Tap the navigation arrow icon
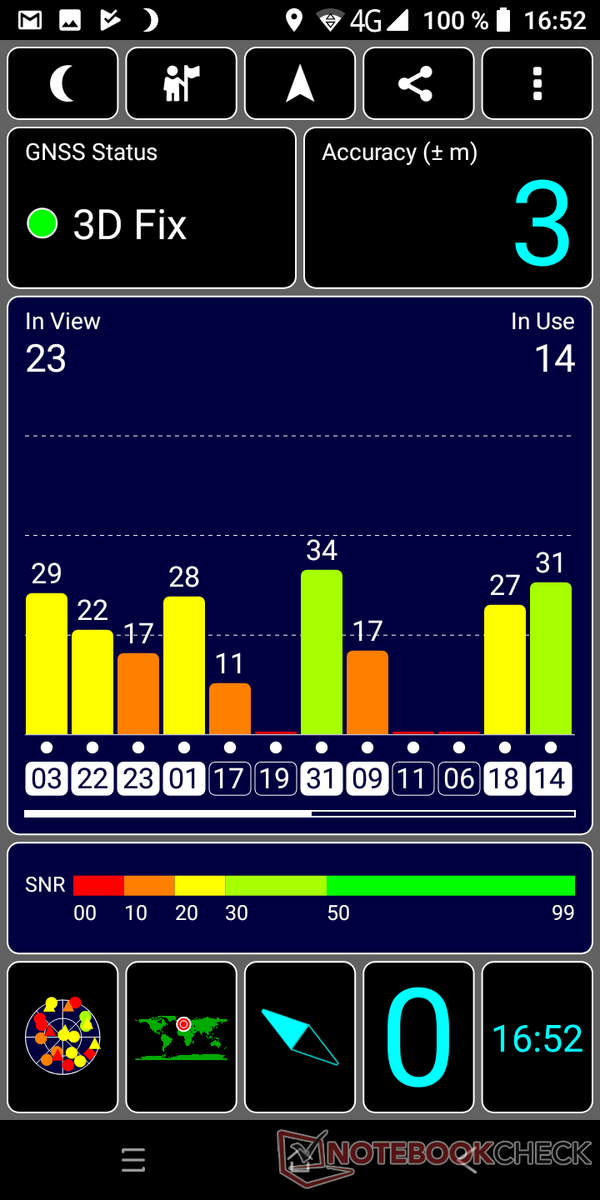The image size is (600, 1200). (300, 84)
